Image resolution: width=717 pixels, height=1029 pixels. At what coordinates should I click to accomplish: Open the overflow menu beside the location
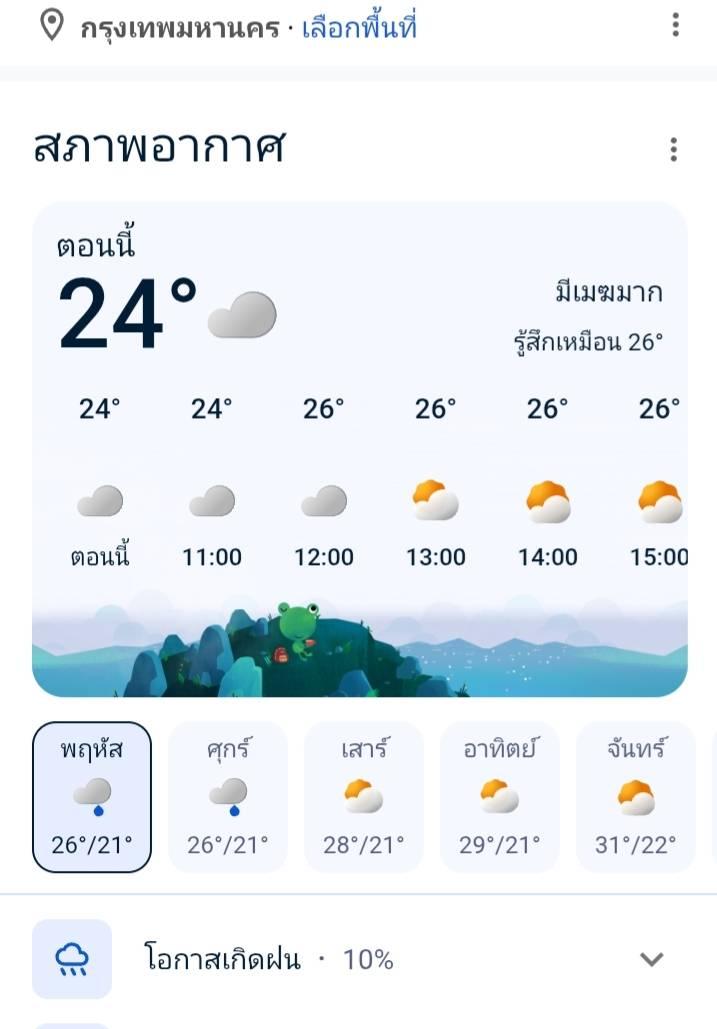coord(675,25)
